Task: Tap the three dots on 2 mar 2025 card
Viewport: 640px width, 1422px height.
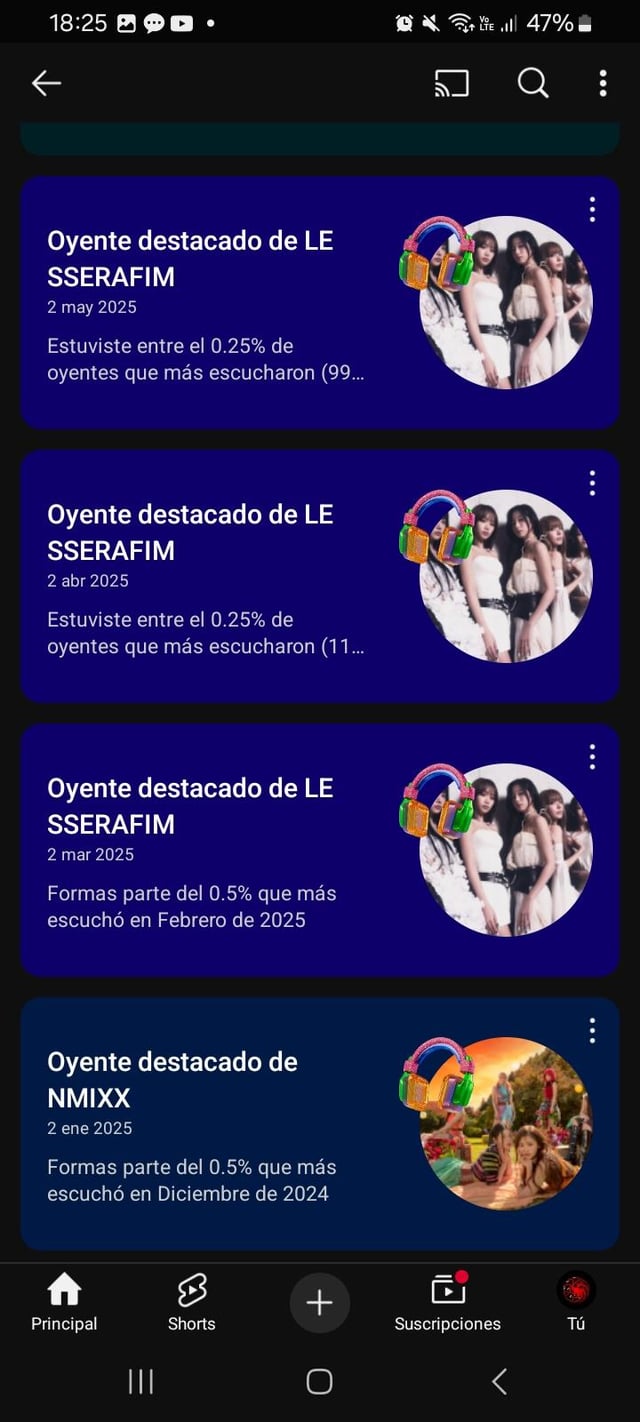Action: (592, 758)
